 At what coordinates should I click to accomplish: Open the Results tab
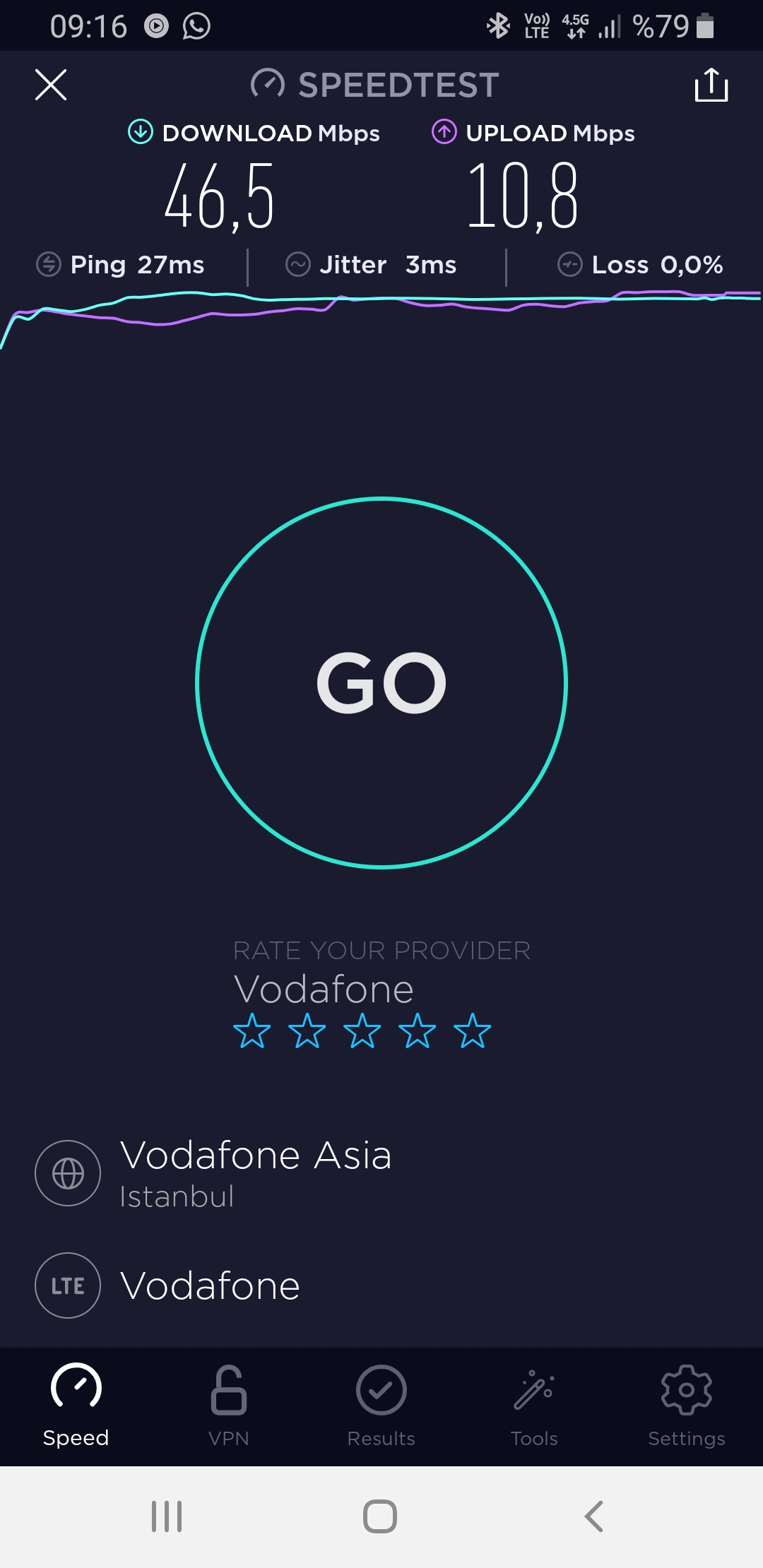381,1406
